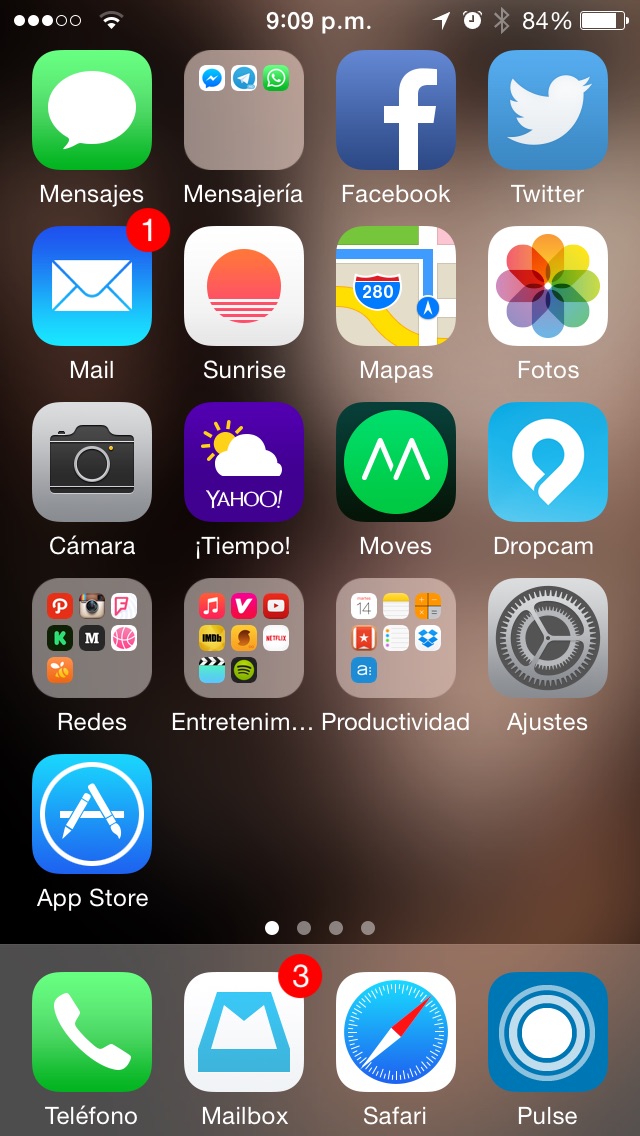Check the Yahoo ¡Tiempo! weather app
Viewport: 640px width, 1136px height.
[244, 462]
